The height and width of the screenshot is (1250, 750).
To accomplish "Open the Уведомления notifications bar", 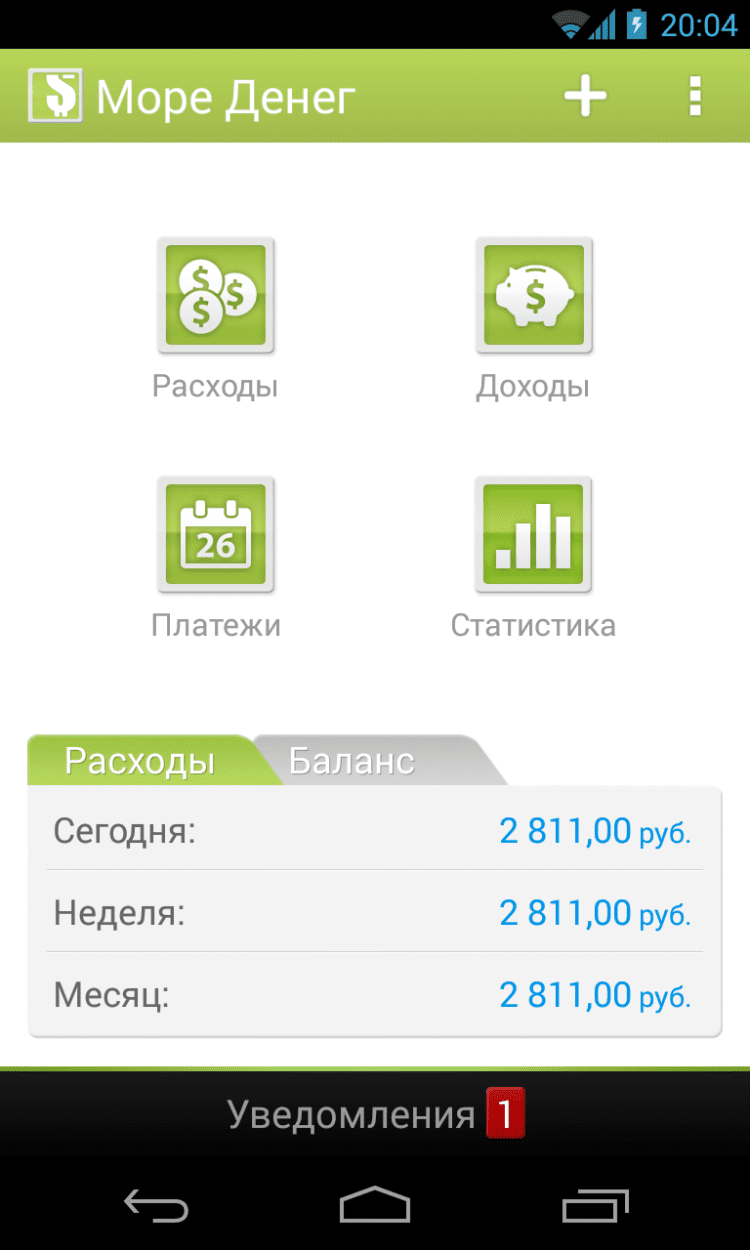I will click(x=375, y=1114).
